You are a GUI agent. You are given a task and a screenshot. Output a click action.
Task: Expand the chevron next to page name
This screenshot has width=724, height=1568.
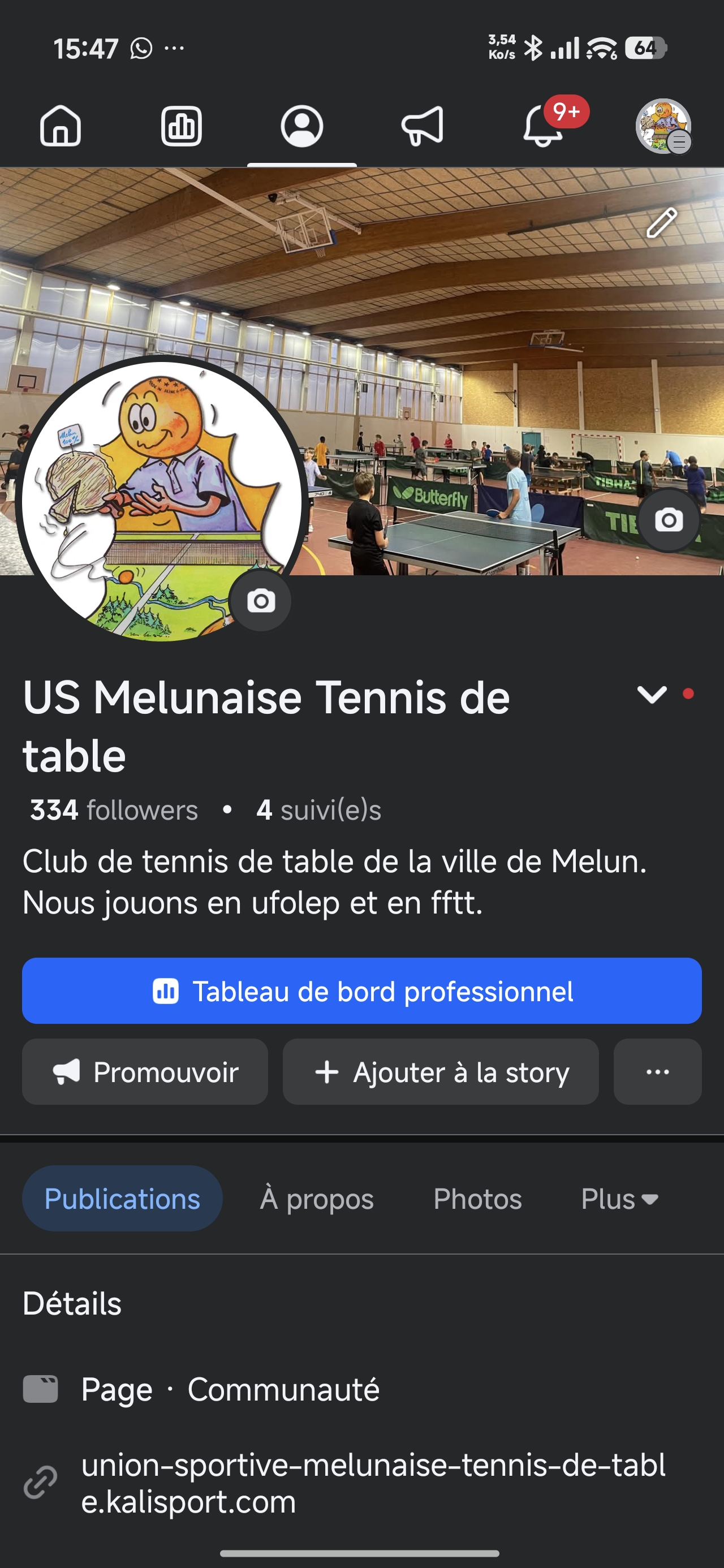652,695
